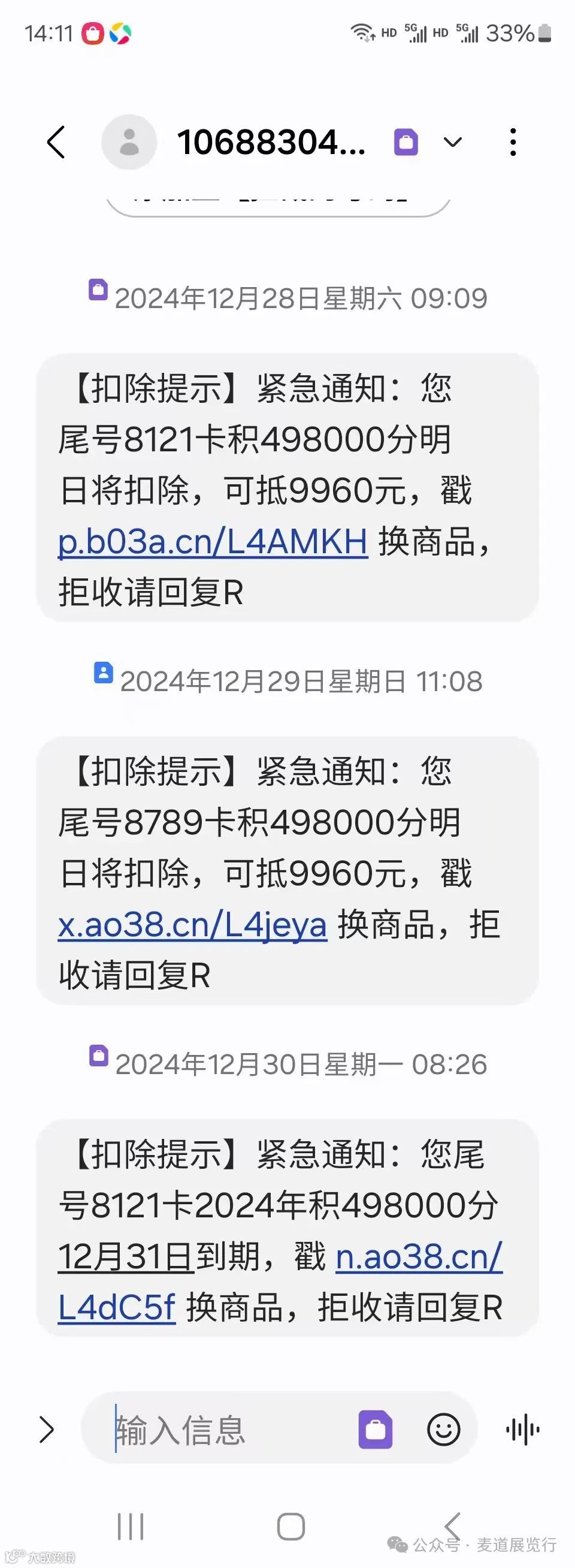Open recent apps from navigation bar
Viewport: 575px width, 1568px height.
[130, 1527]
